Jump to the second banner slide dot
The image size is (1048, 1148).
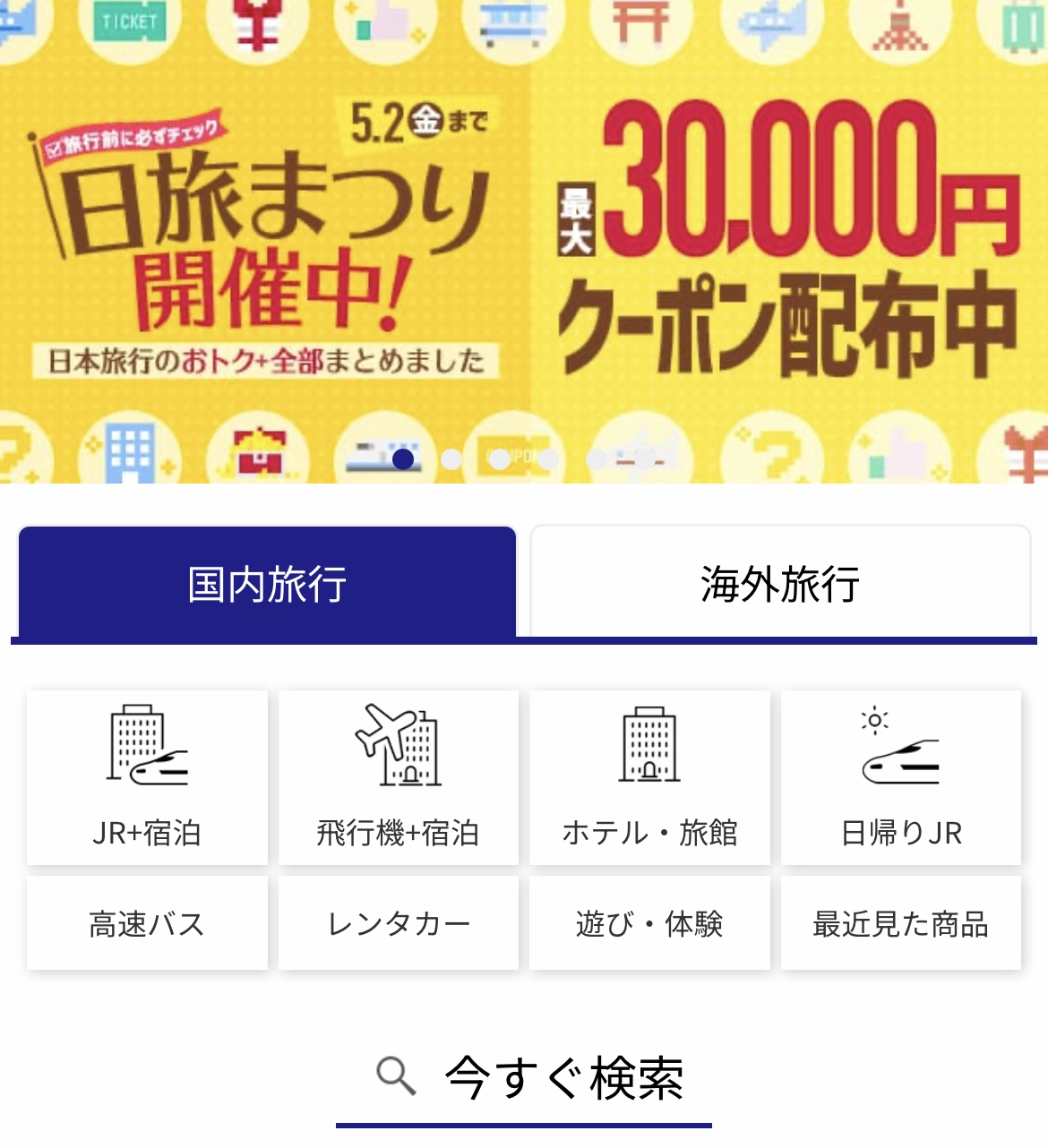[x=451, y=459]
